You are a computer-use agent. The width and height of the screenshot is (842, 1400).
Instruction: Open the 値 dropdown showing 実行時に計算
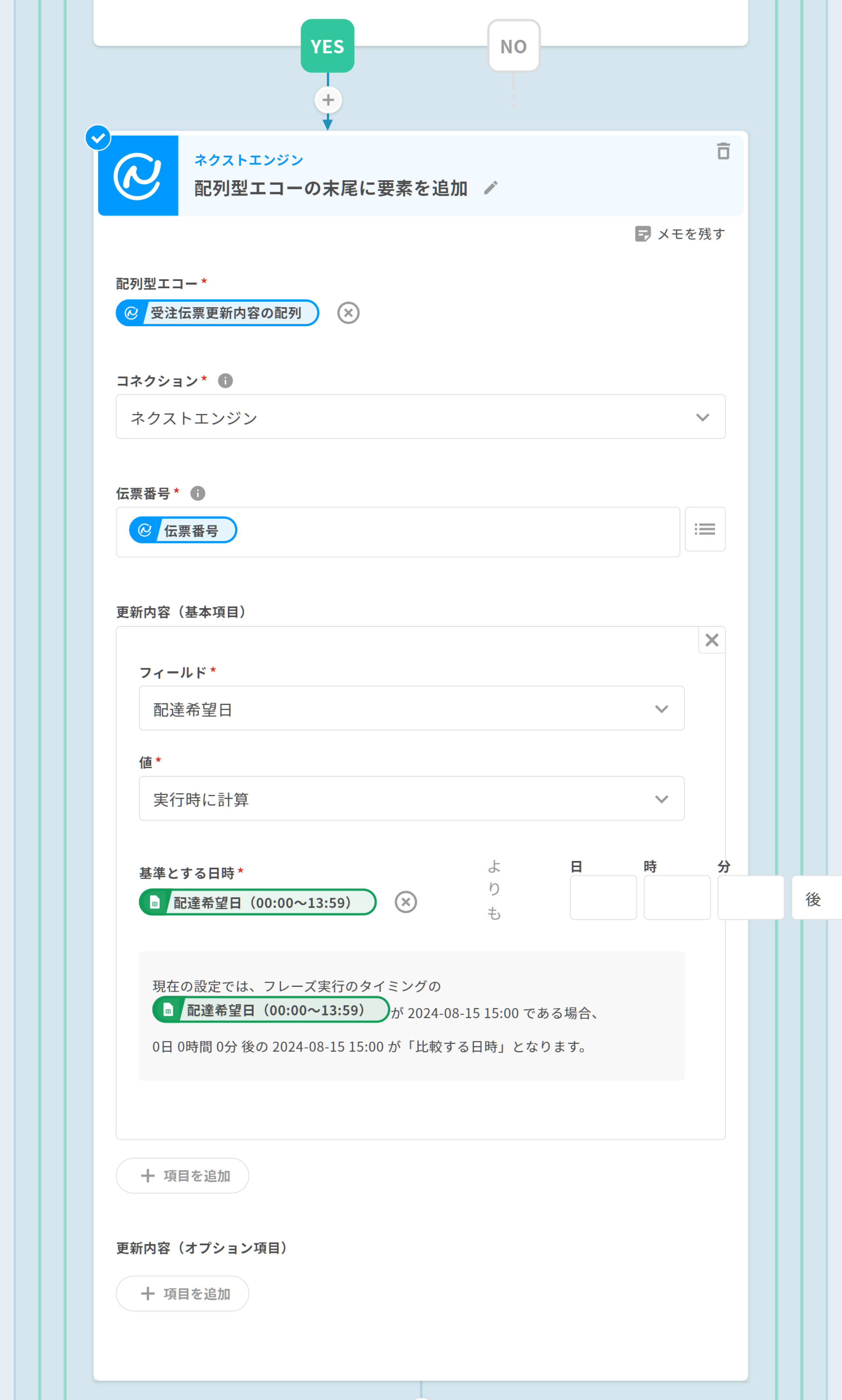point(411,798)
